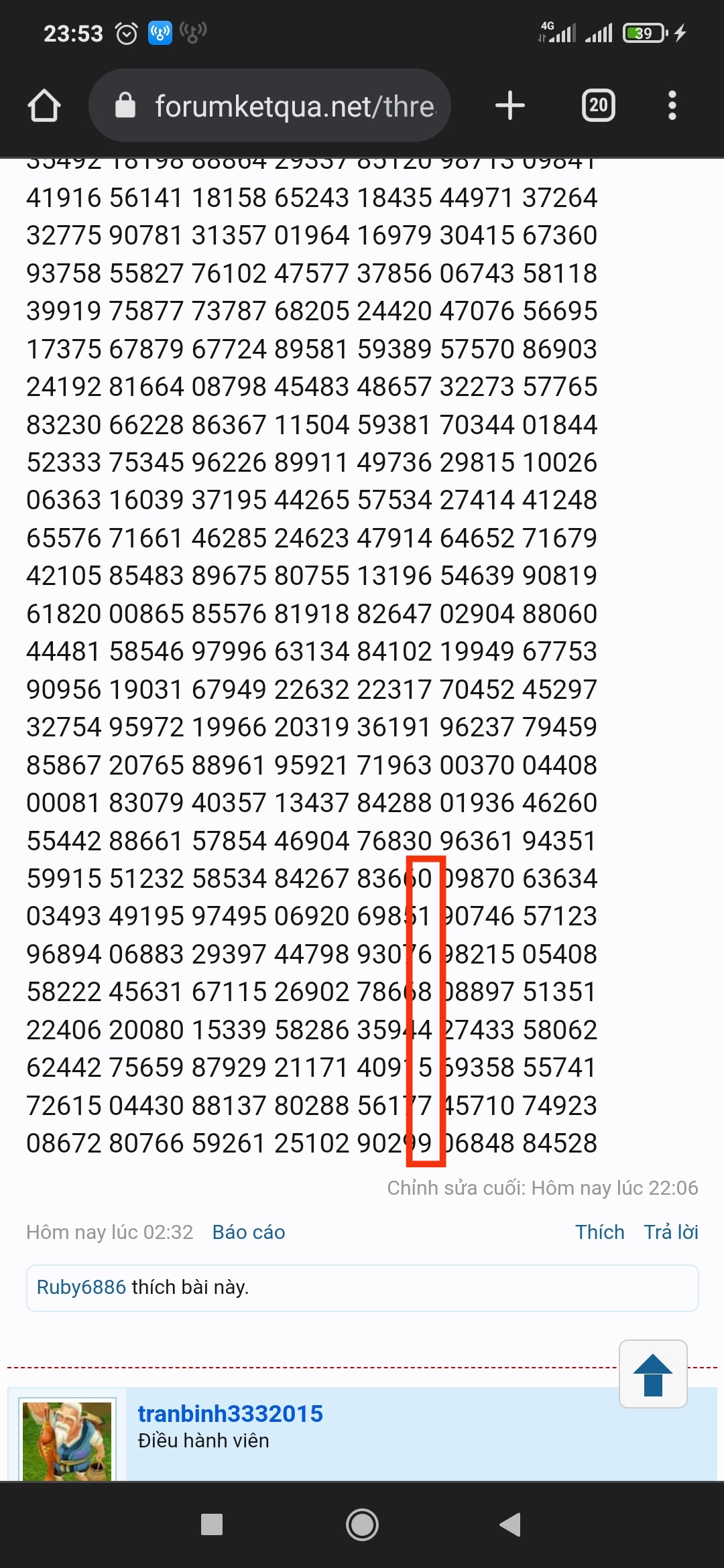View tranbinh3332015's avatar
The width and height of the screenshot is (724, 1568).
pos(67,1441)
